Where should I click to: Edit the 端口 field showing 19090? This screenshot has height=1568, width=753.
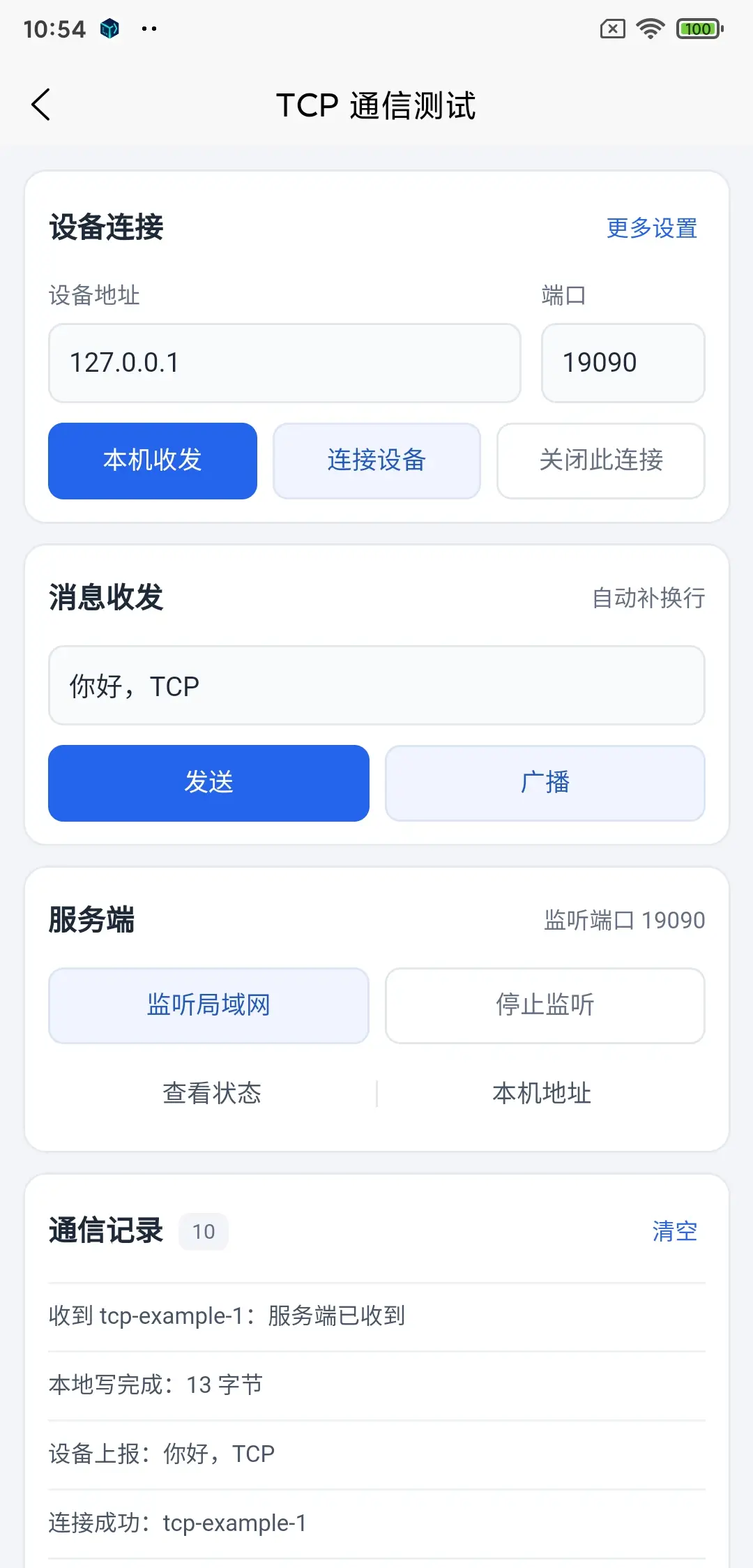coord(623,363)
